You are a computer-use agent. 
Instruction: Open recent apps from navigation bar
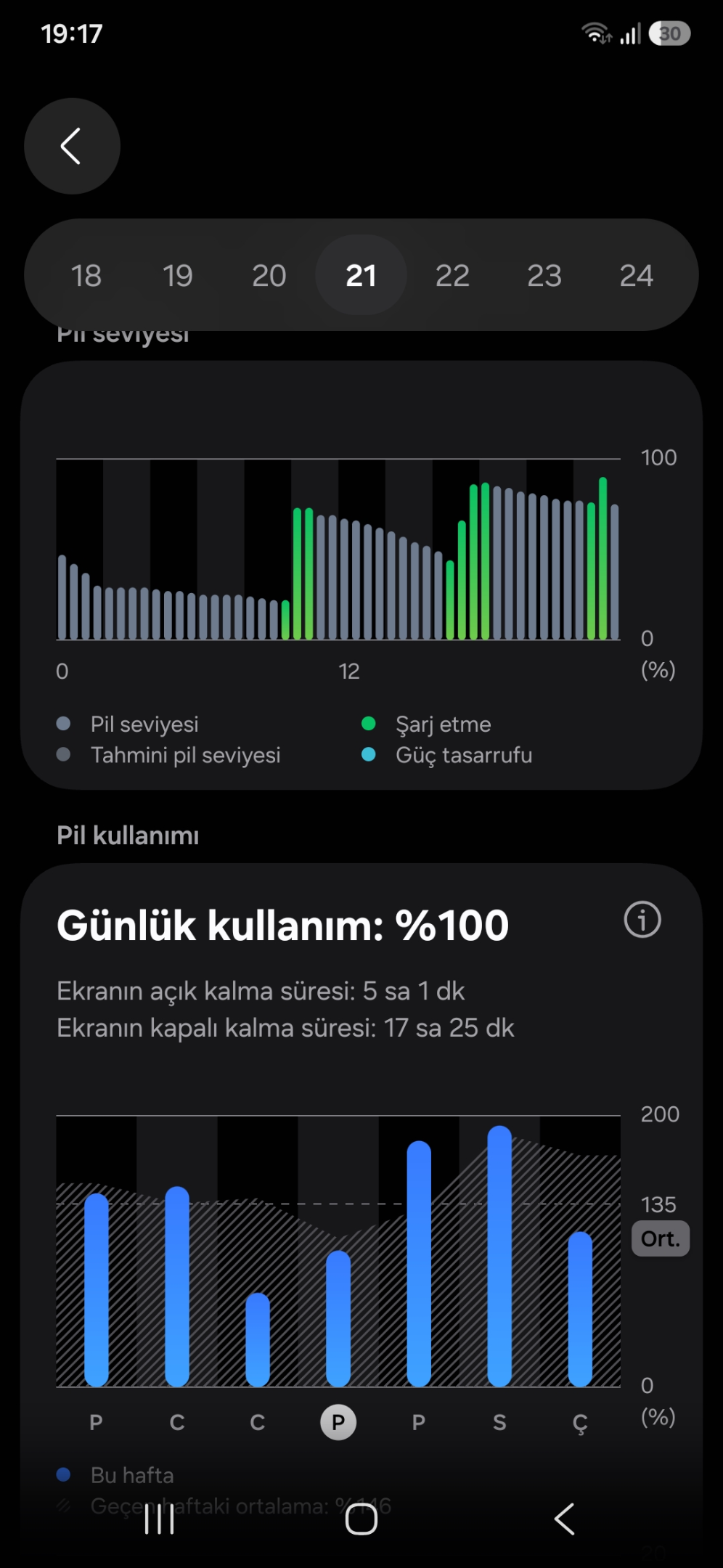coord(159,1519)
